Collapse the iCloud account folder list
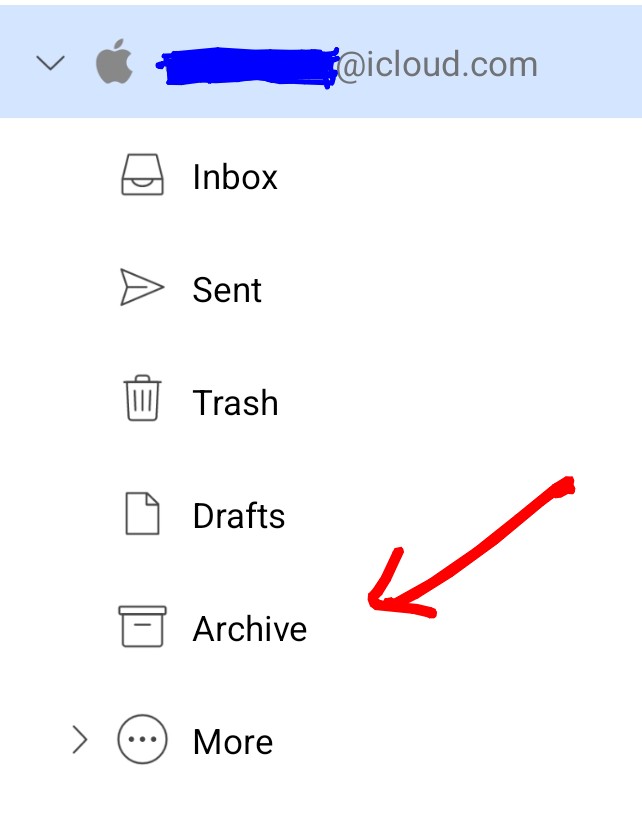The image size is (642, 822). point(50,64)
